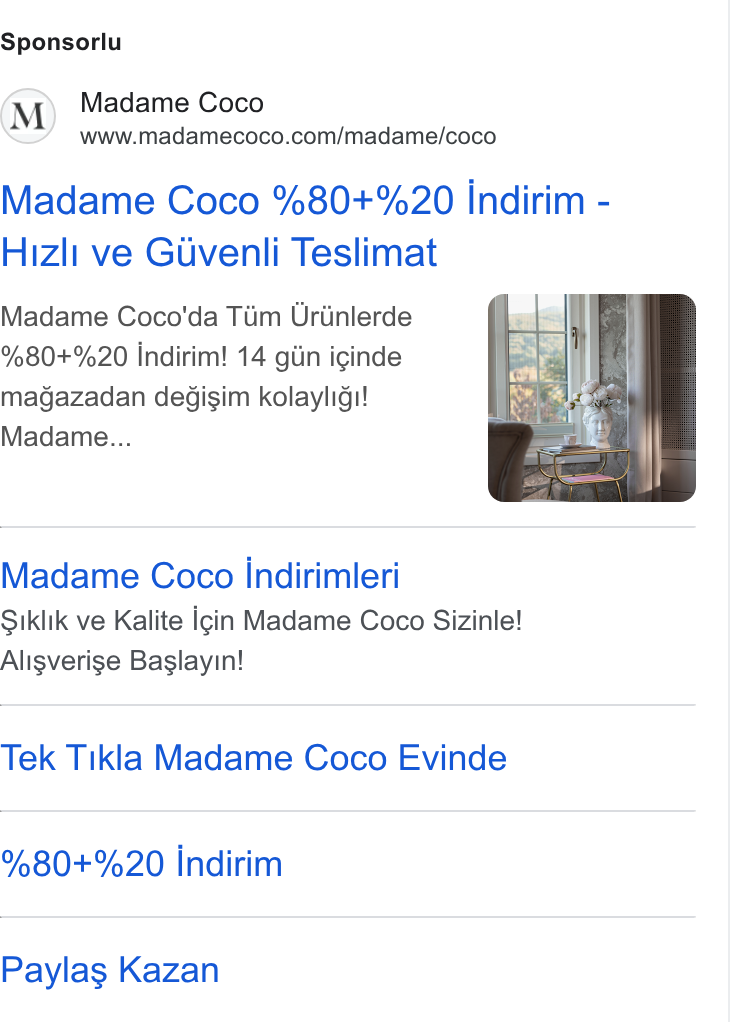This screenshot has width=730, height=1022.
Task: Tap the www.madamecoco.com site address
Action: tap(288, 136)
